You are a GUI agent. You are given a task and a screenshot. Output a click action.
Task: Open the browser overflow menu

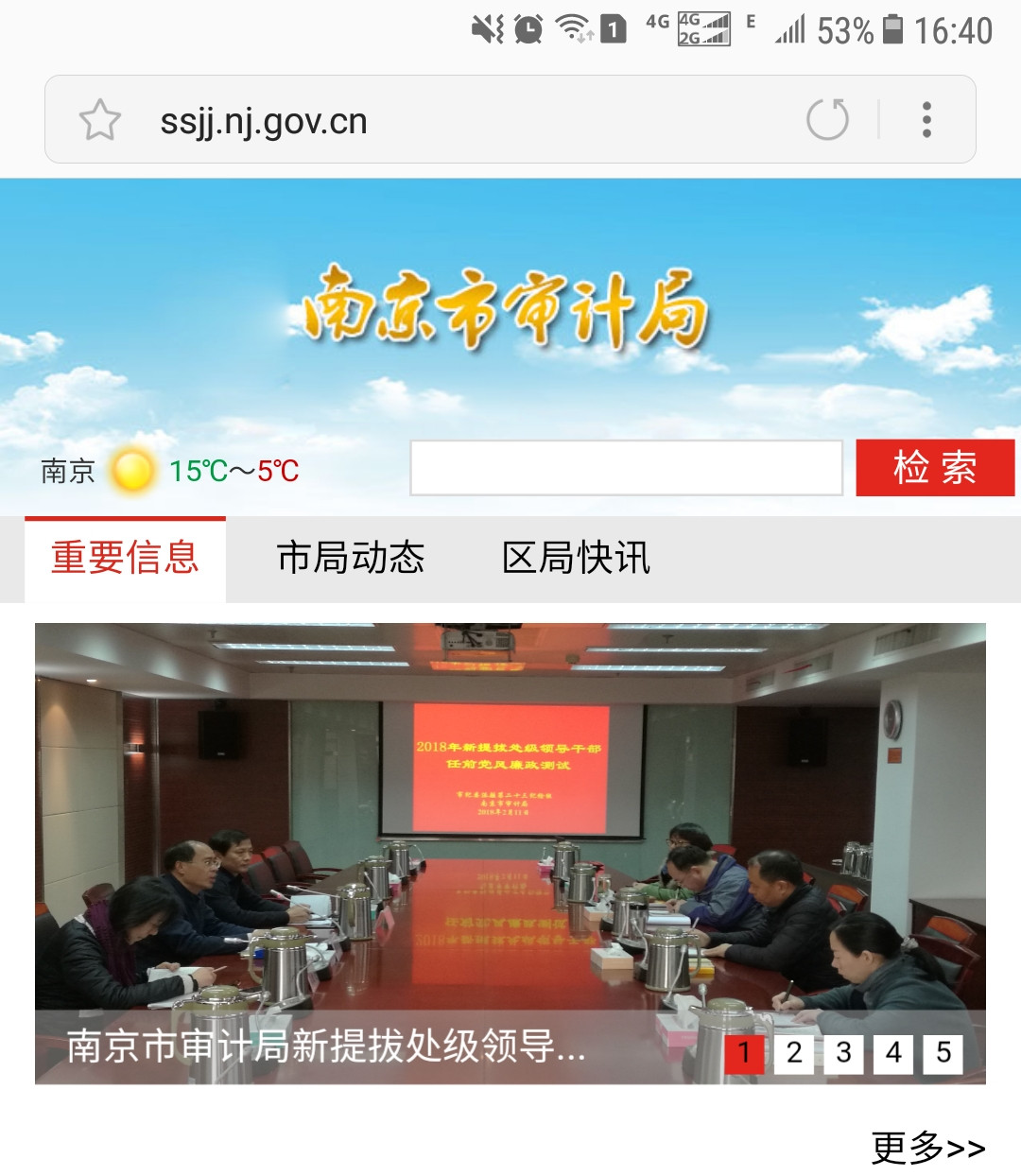[926, 120]
